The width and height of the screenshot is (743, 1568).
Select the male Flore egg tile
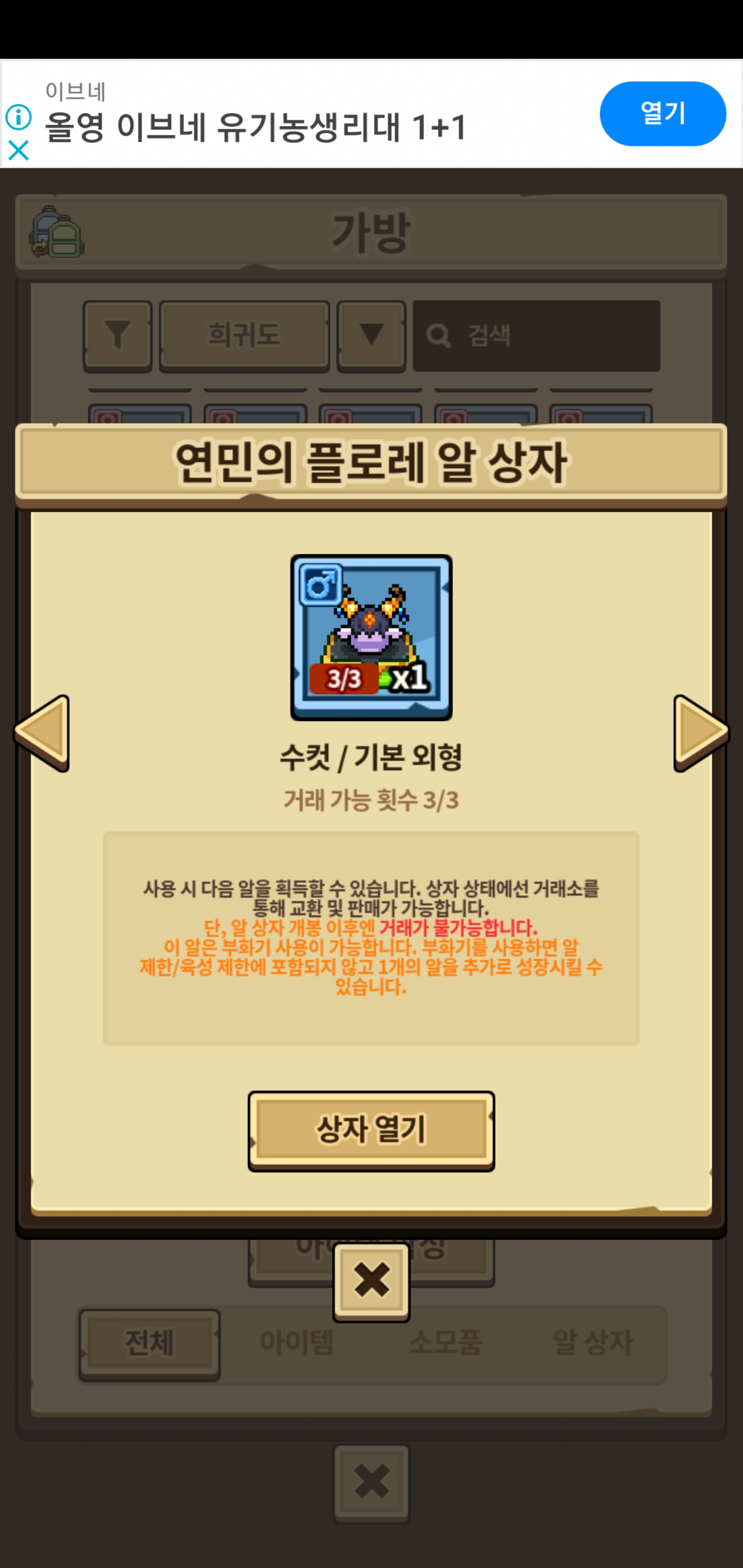[371, 636]
